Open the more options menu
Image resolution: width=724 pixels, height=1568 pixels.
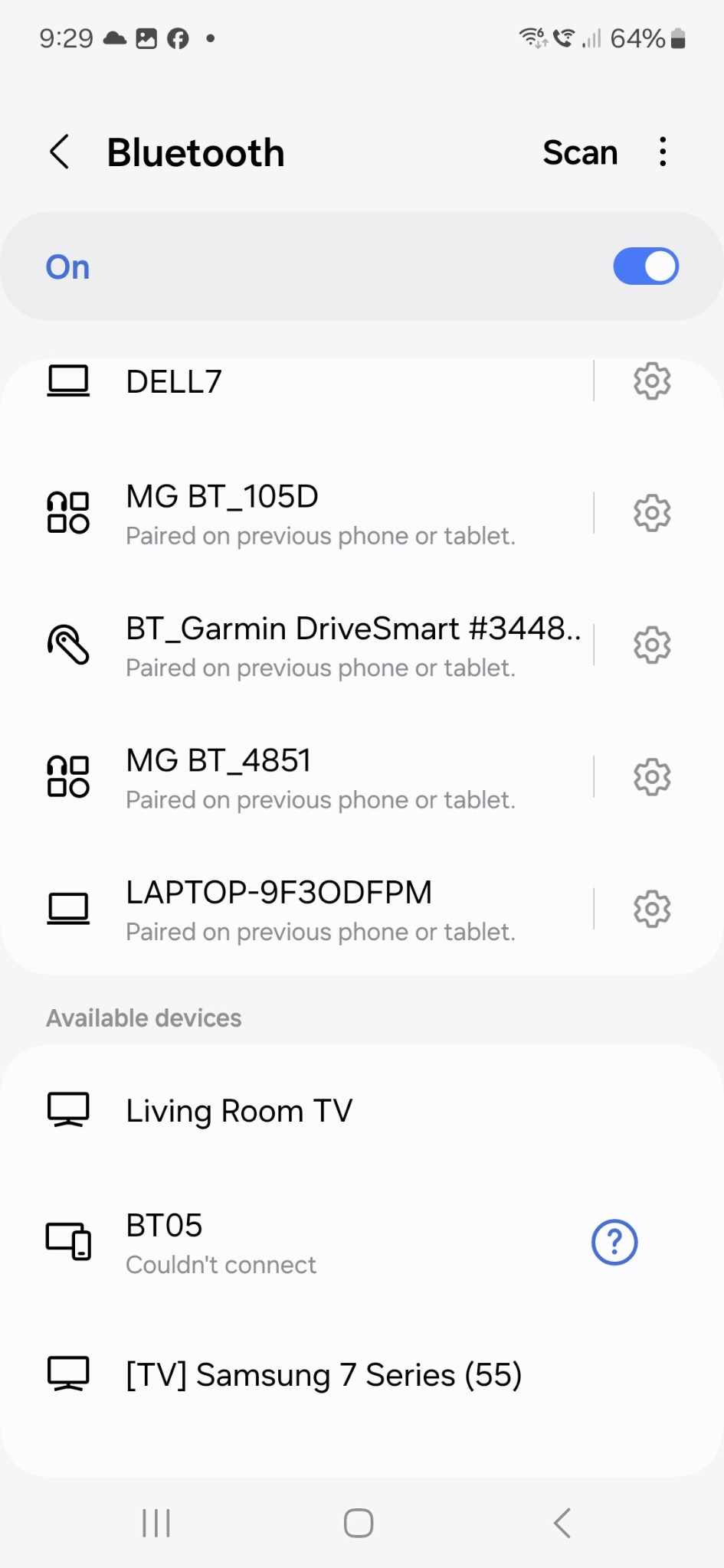pos(663,152)
